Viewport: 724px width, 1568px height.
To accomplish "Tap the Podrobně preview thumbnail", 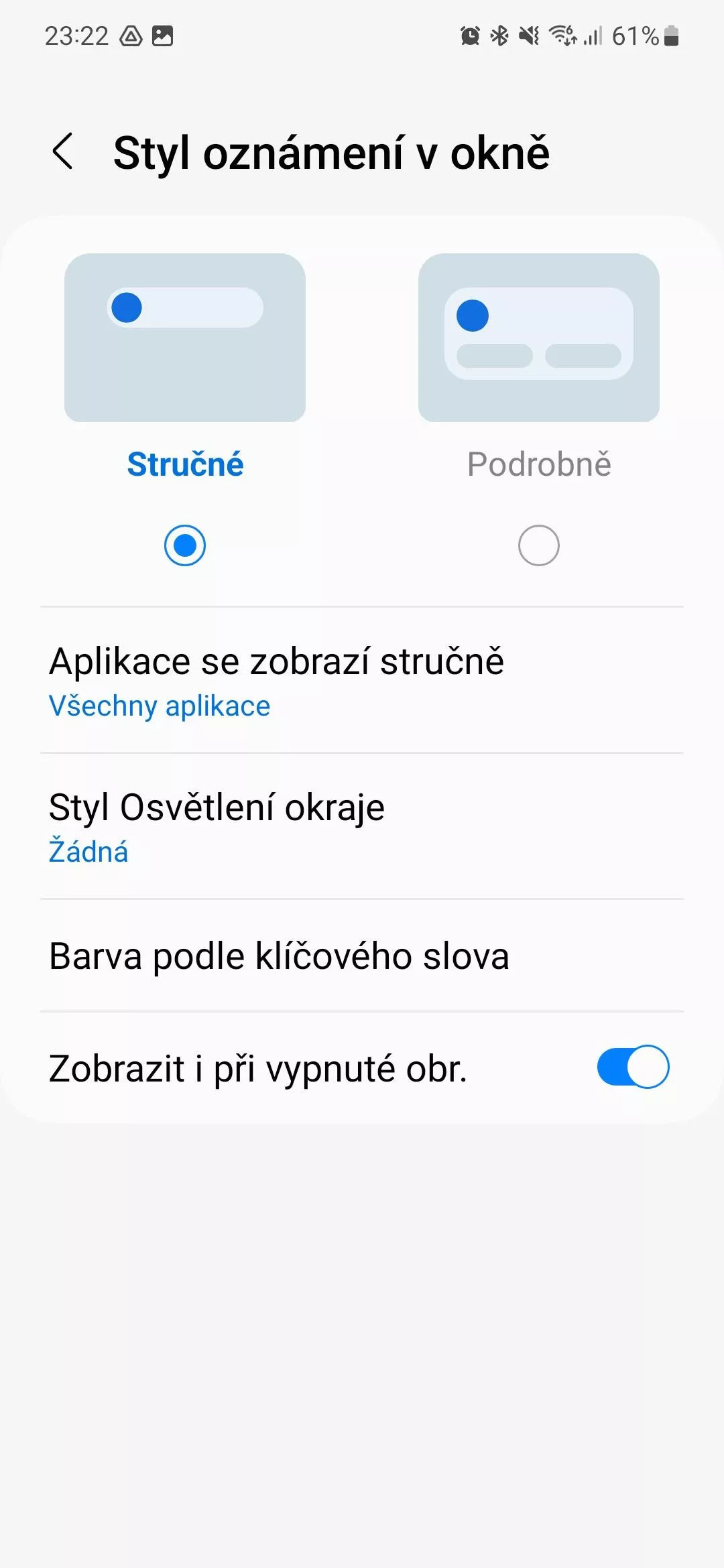I will [x=539, y=338].
